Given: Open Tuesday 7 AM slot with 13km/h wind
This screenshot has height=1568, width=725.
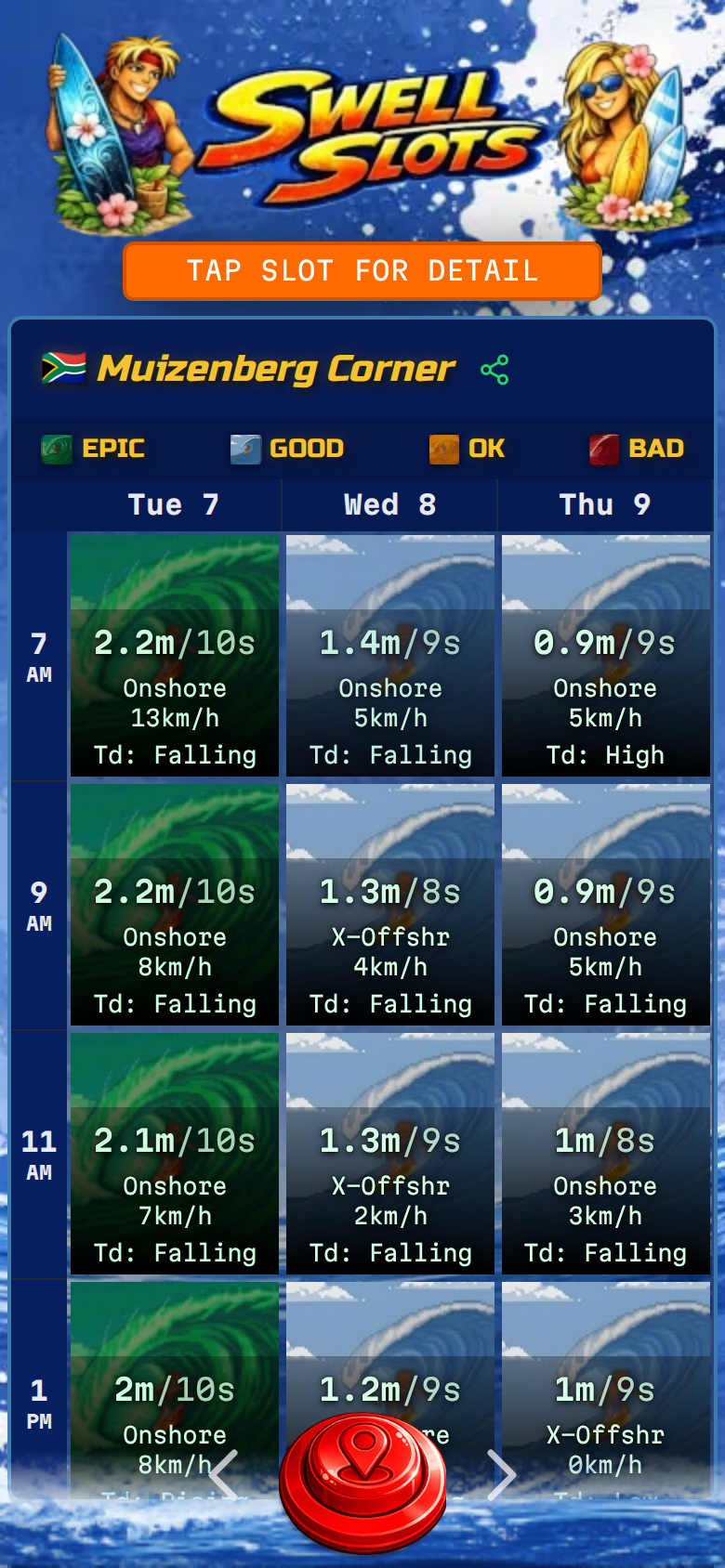Looking at the screenshot, I should (x=175, y=656).
